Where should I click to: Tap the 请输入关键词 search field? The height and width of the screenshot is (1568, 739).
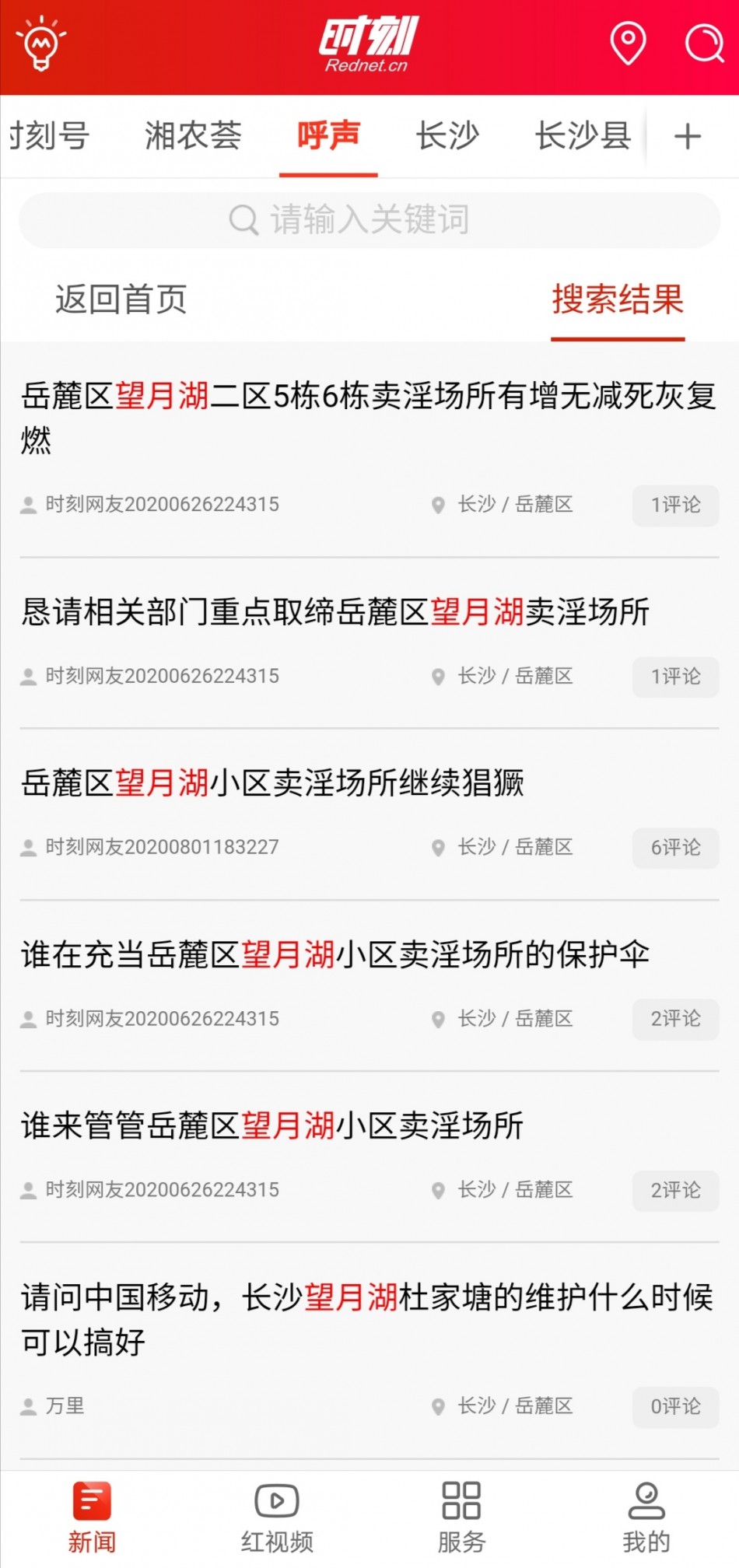pyautogui.click(x=369, y=220)
